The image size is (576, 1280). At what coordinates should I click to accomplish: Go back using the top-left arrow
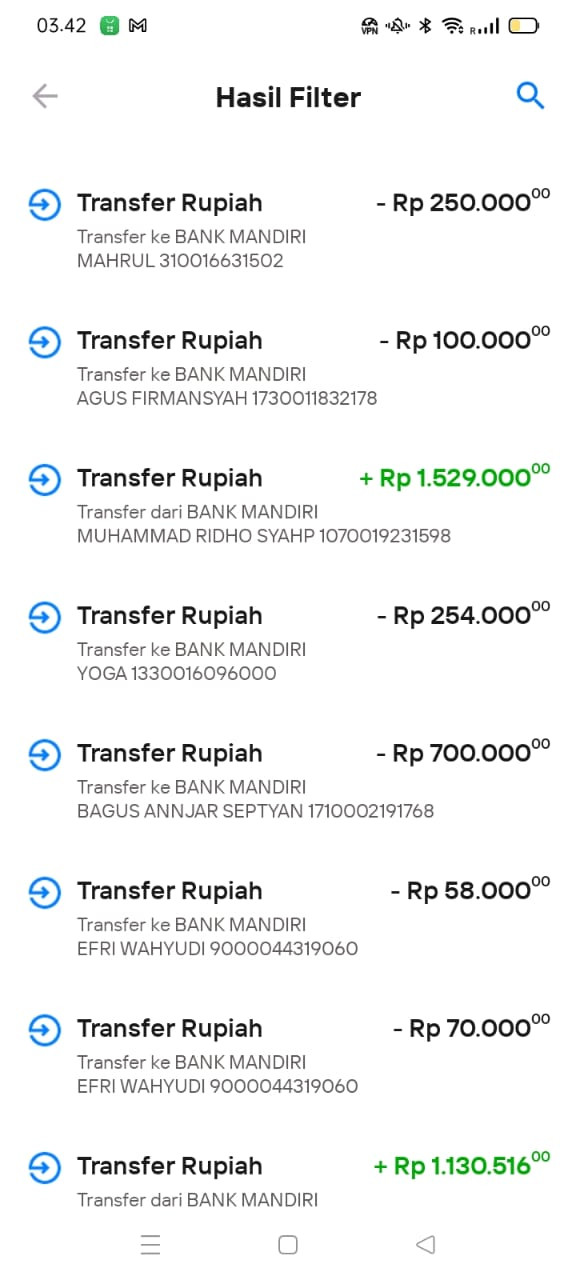pyautogui.click(x=45, y=96)
